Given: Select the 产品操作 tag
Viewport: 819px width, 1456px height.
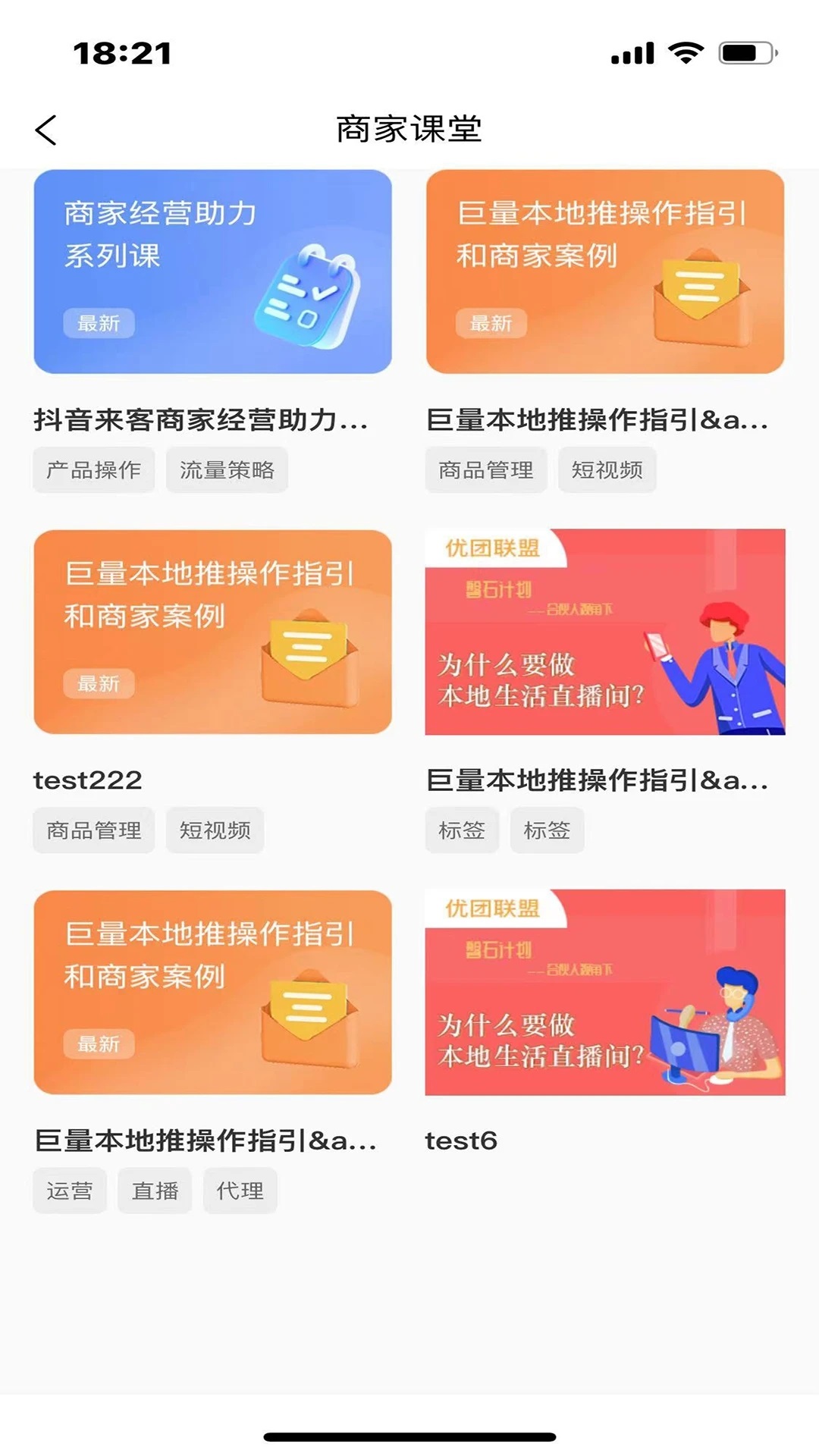Looking at the screenshot, I should 93,470.
